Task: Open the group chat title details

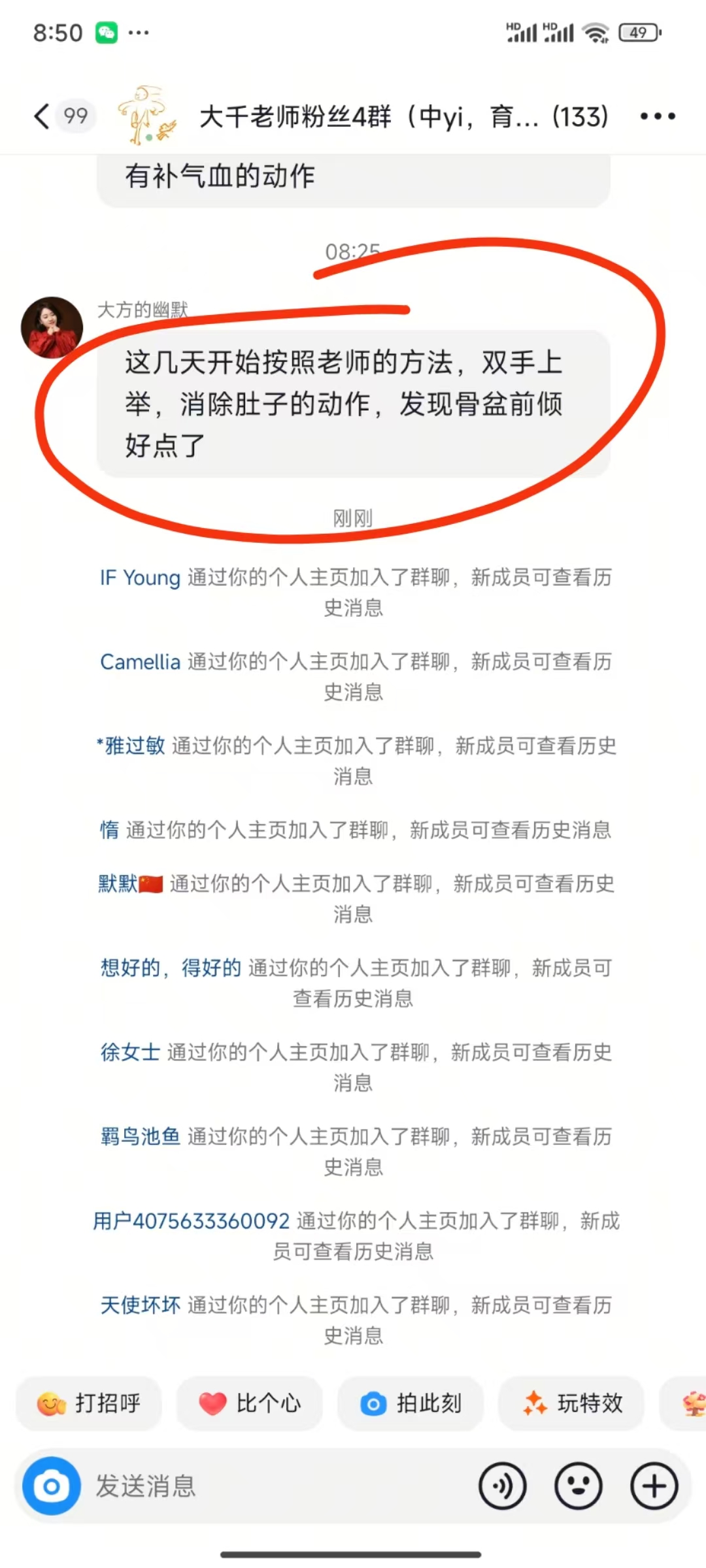Action: point(403,117)
